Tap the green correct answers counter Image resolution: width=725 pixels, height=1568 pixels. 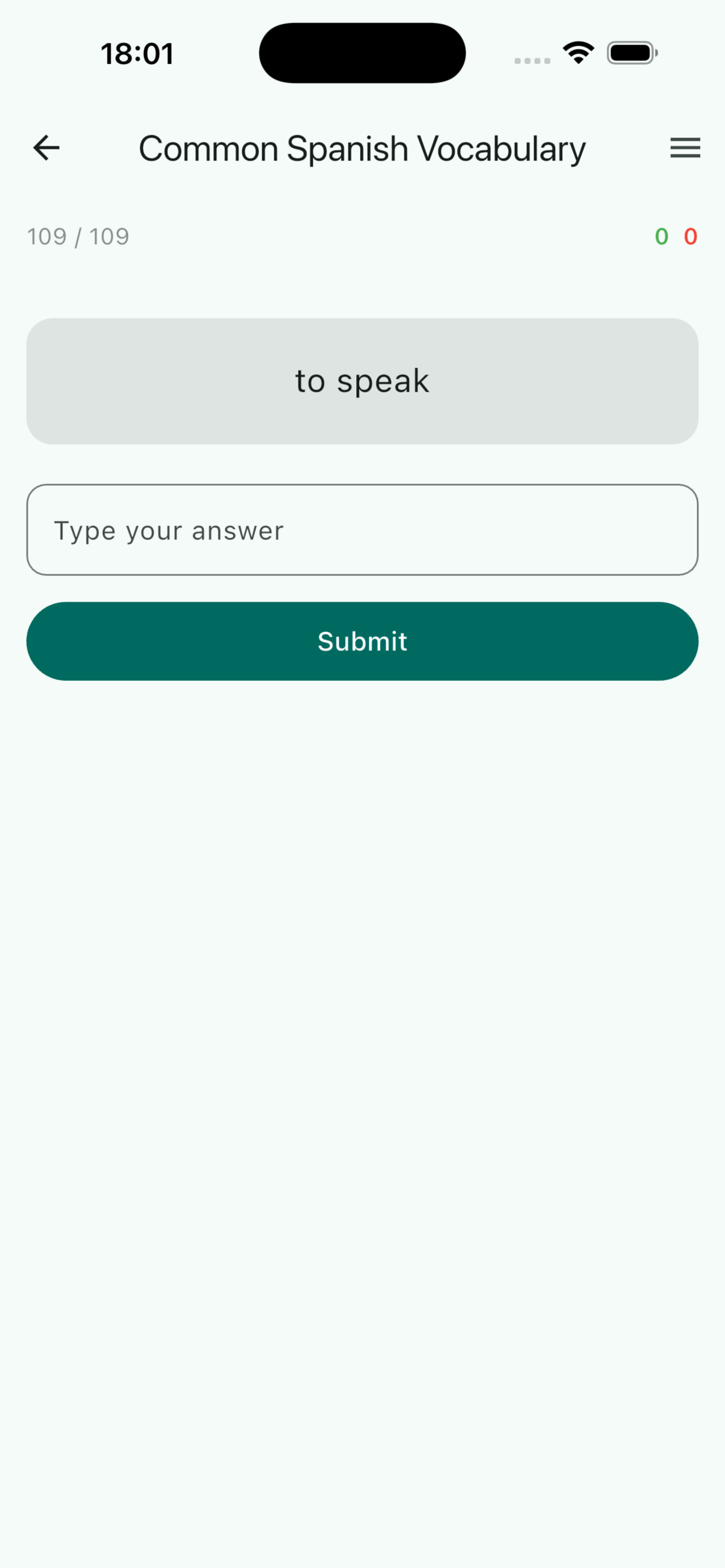[x=661, y=237]
